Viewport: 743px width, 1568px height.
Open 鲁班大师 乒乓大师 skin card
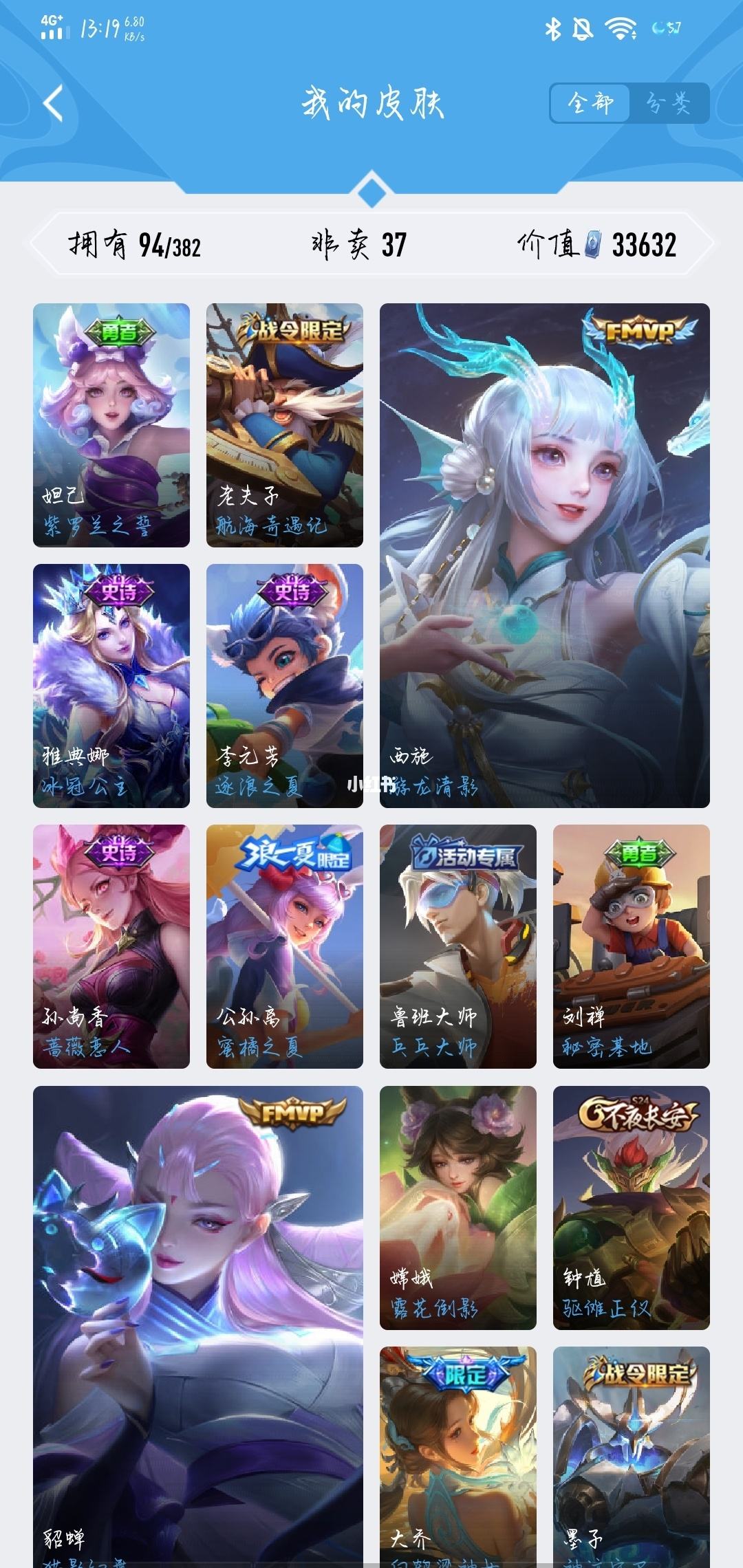click(x=458, y=946)
